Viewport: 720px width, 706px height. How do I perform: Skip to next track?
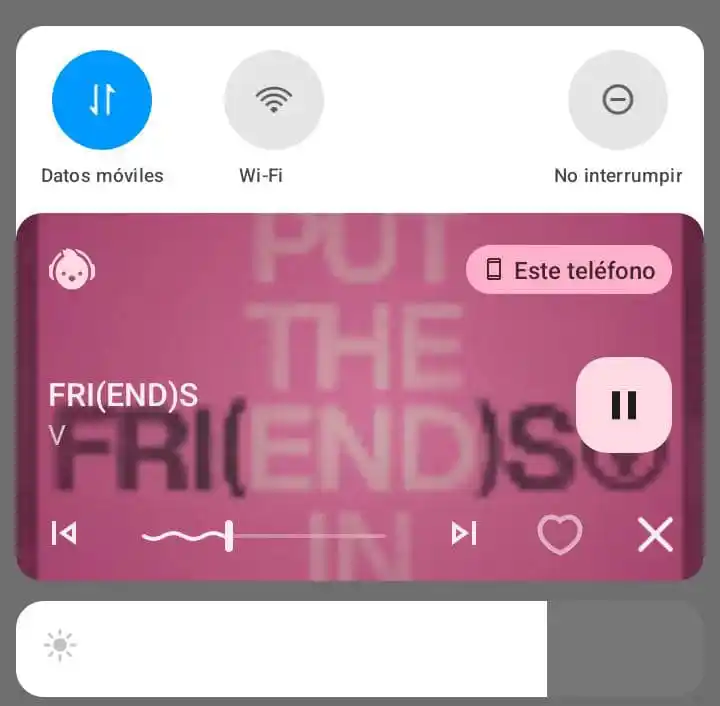[464, 534]
